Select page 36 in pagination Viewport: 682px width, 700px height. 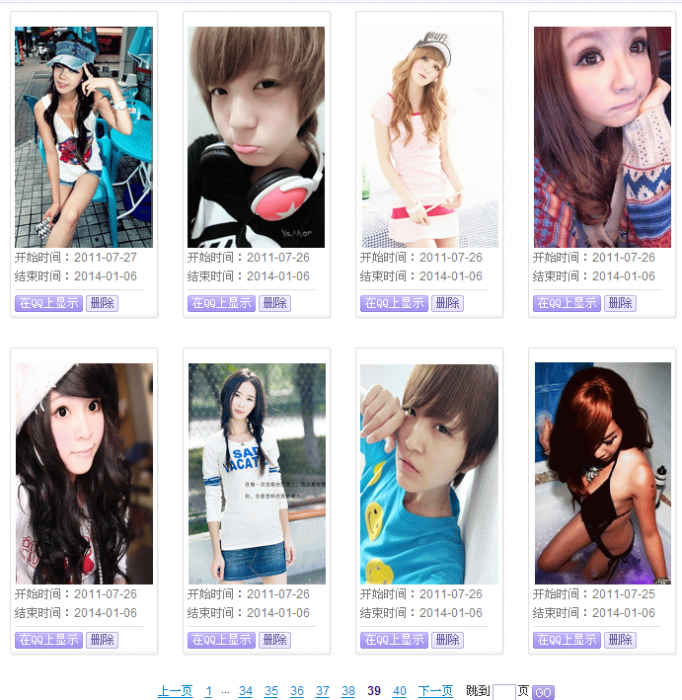[x=297, y=691]
